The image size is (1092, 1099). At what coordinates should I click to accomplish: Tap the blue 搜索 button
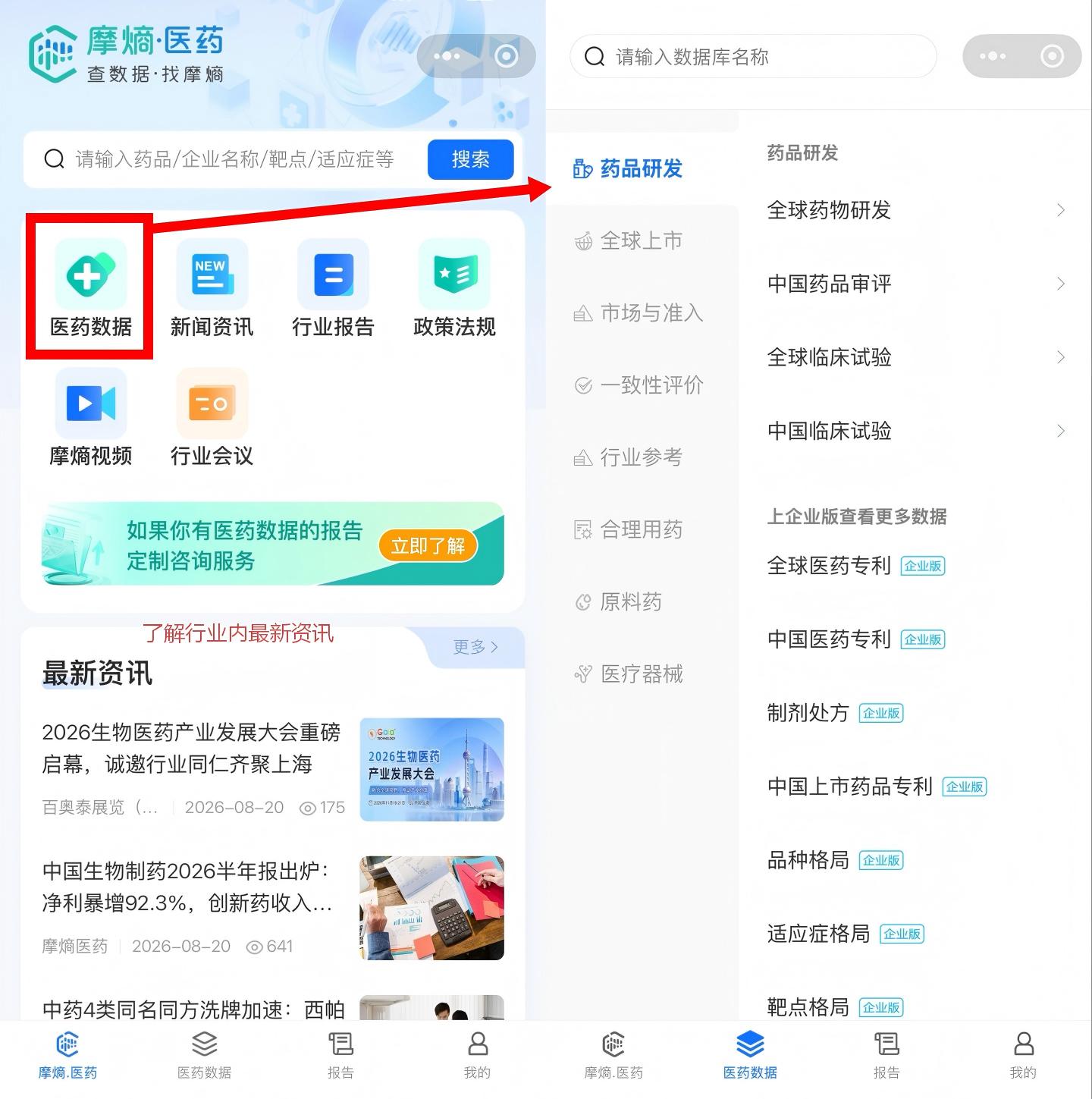point(470,159)
